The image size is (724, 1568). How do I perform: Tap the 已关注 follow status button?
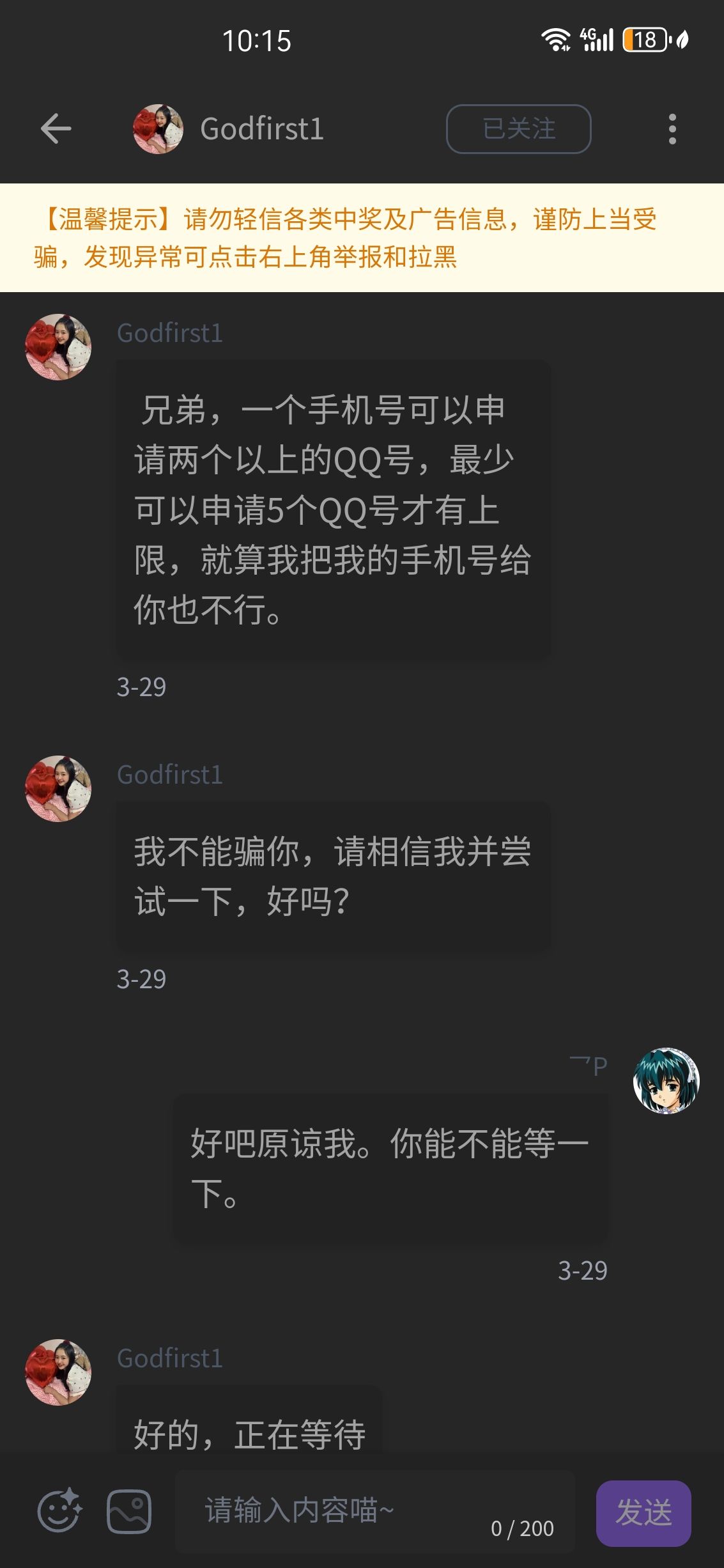point(518,129)
